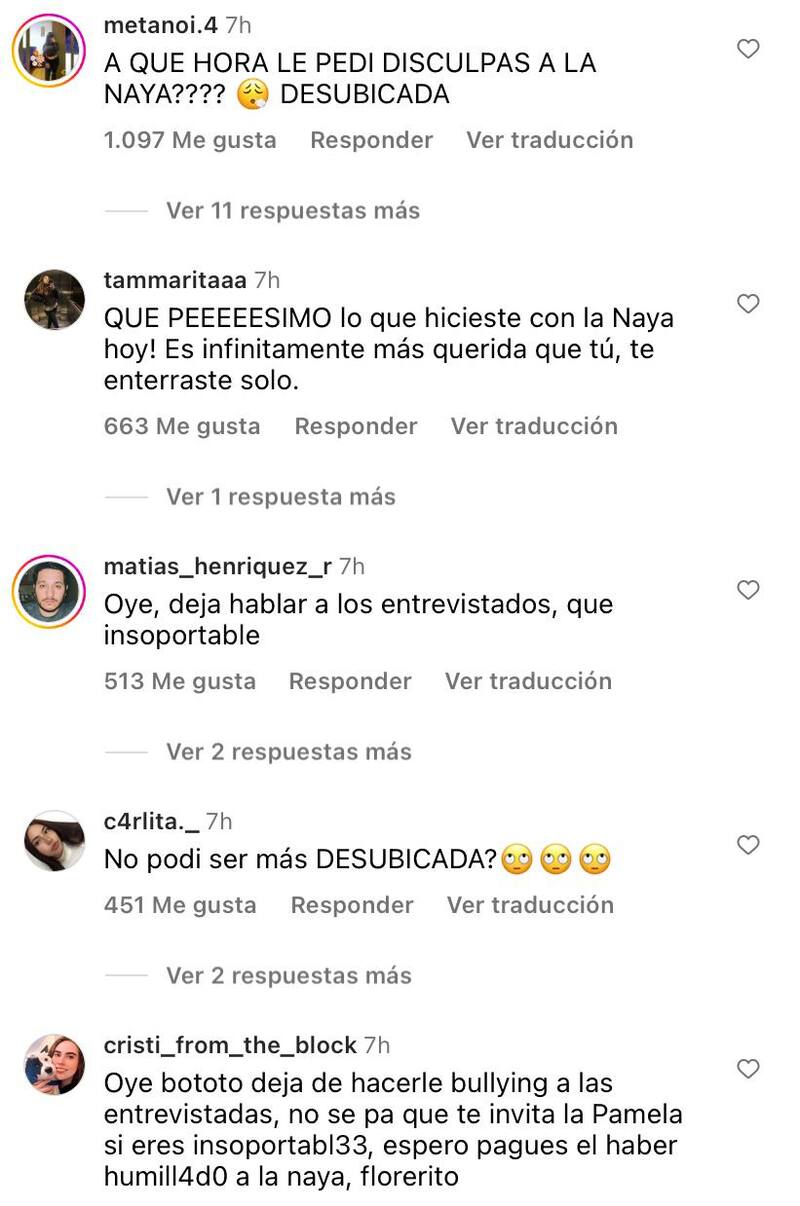Show 'Ver 1 respuesta más' under tammaritaaa
This screenshot has height=1206, width=800.
point(279,496)
